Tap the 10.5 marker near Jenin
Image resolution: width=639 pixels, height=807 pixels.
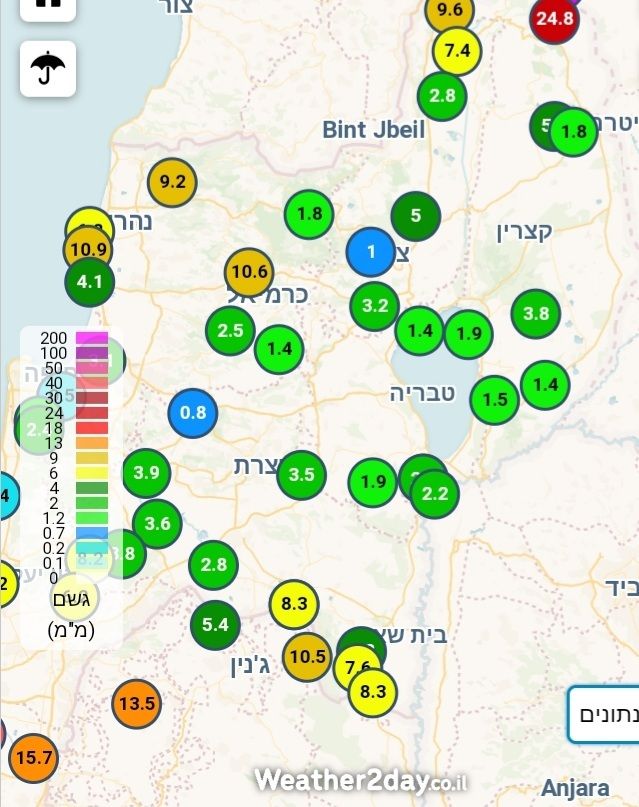click(306, 657)
